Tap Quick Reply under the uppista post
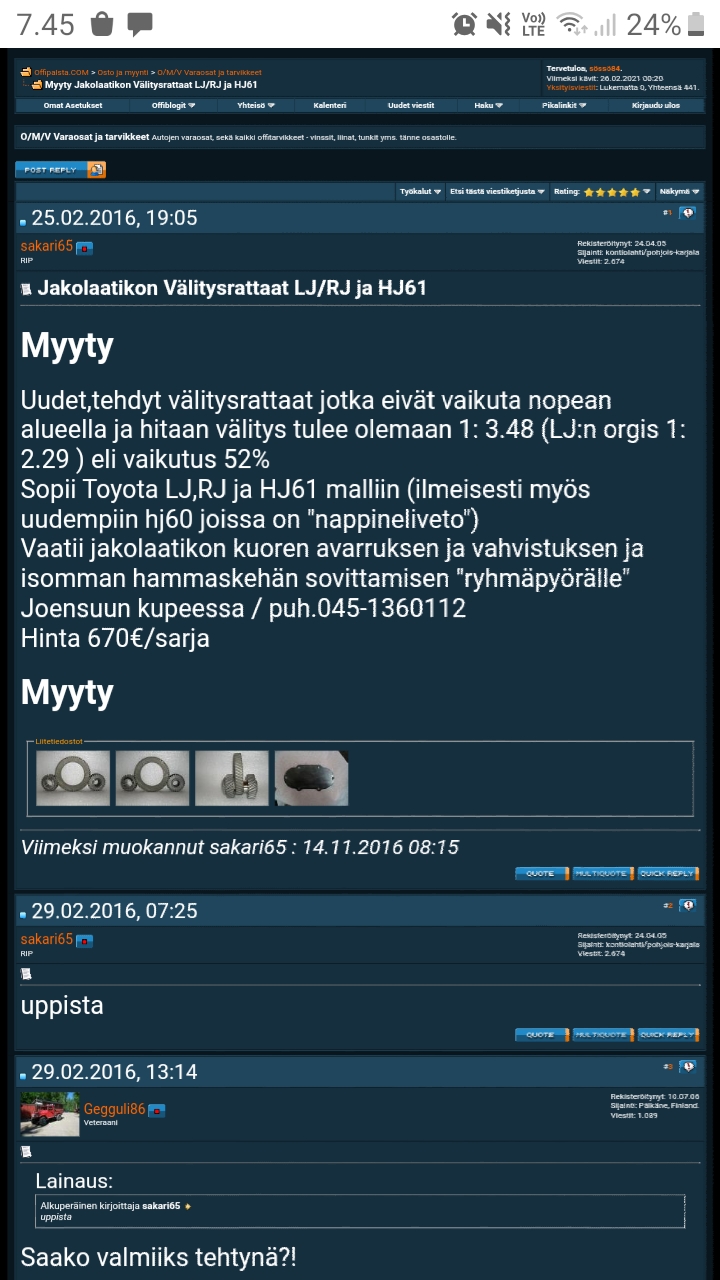Viewport: 720px width, 1280px height. [x=668, y=1034]
